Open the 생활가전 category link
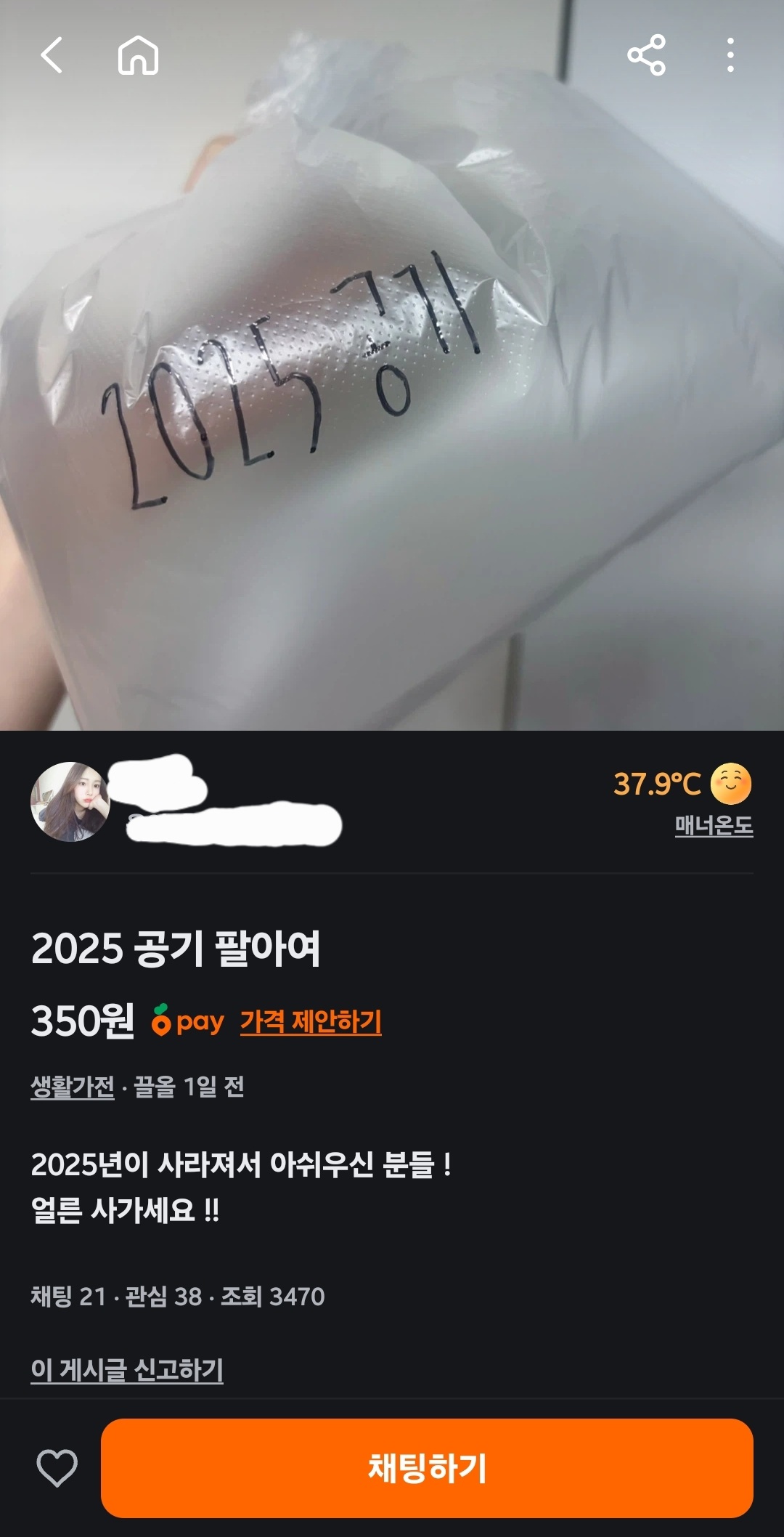784x1537 pixels. 73,1087
